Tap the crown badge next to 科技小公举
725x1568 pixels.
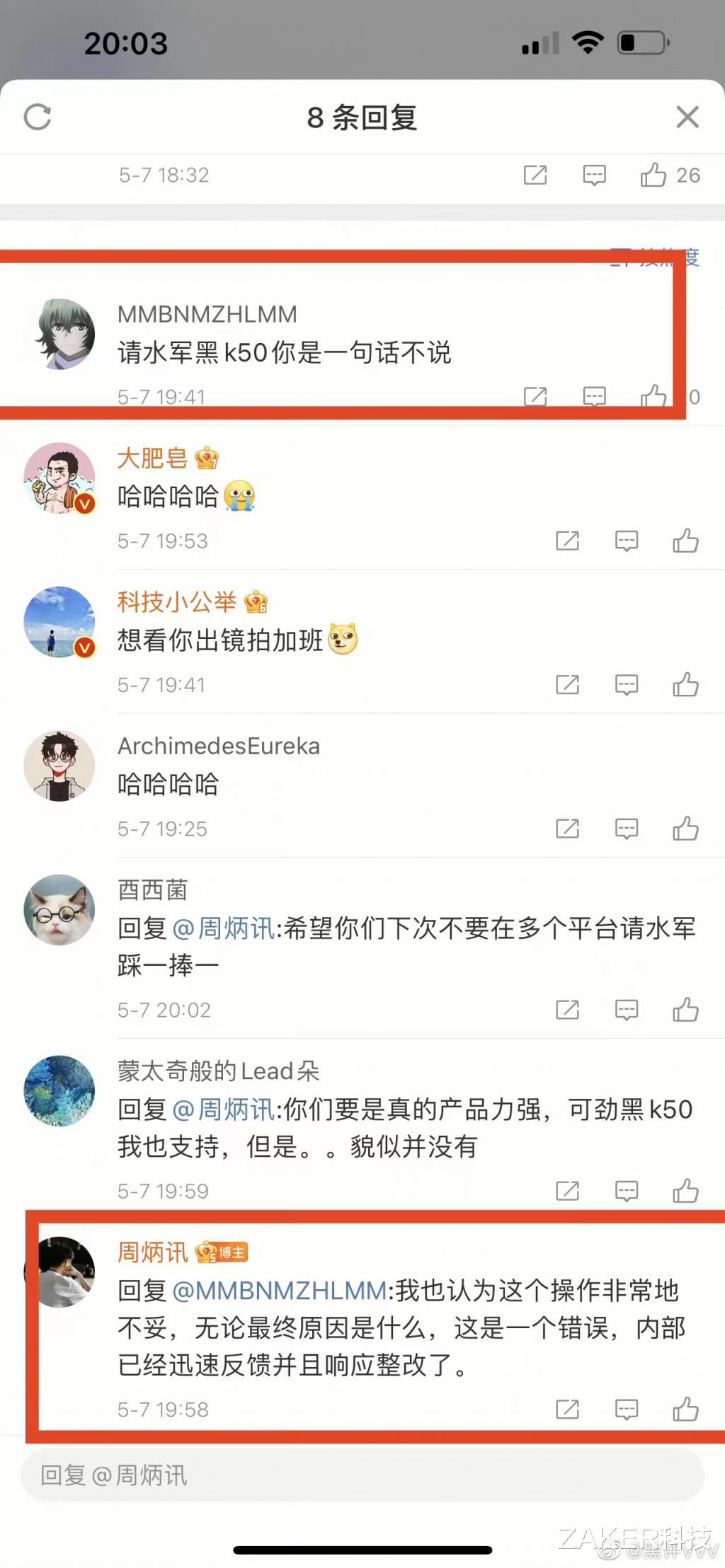[258, 602]
